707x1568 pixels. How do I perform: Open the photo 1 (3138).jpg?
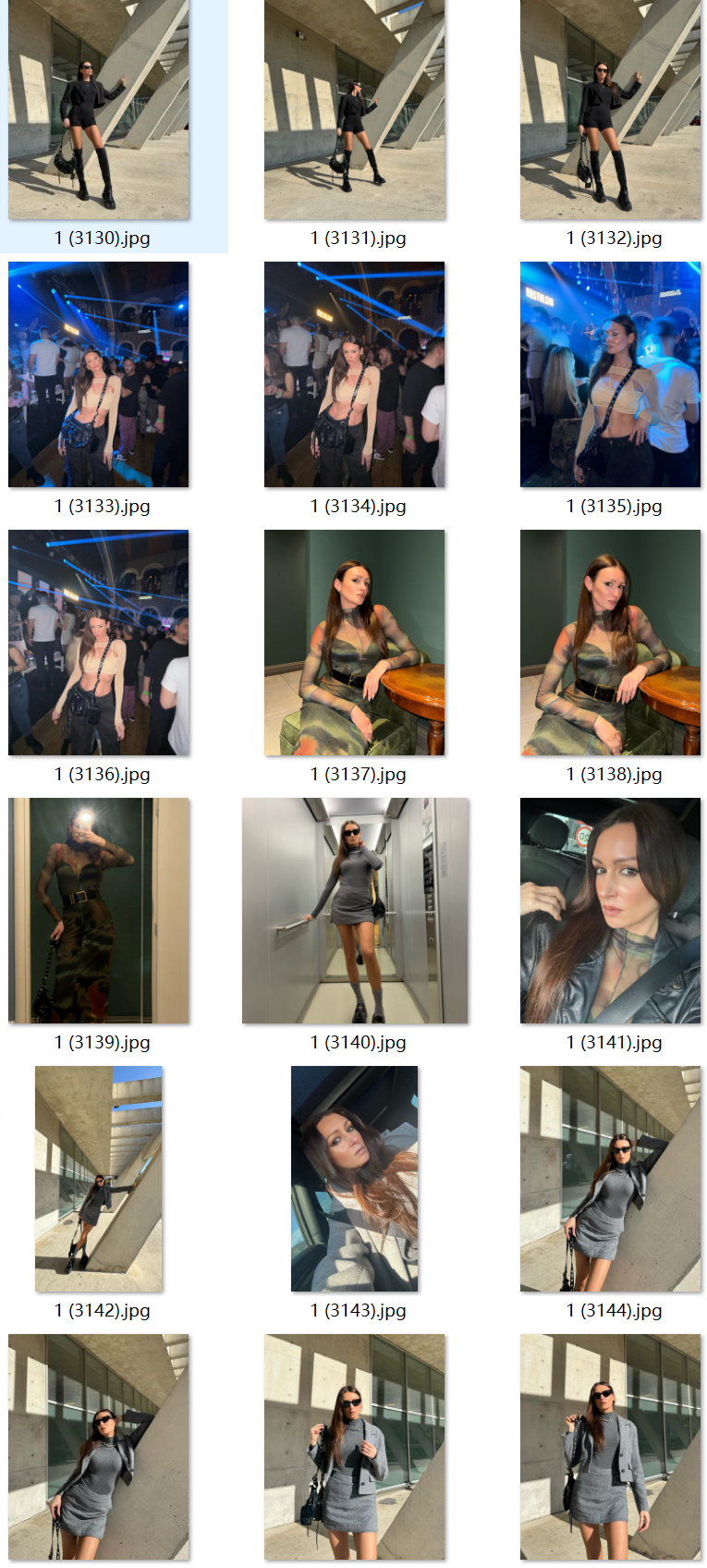tap(610, 643)
